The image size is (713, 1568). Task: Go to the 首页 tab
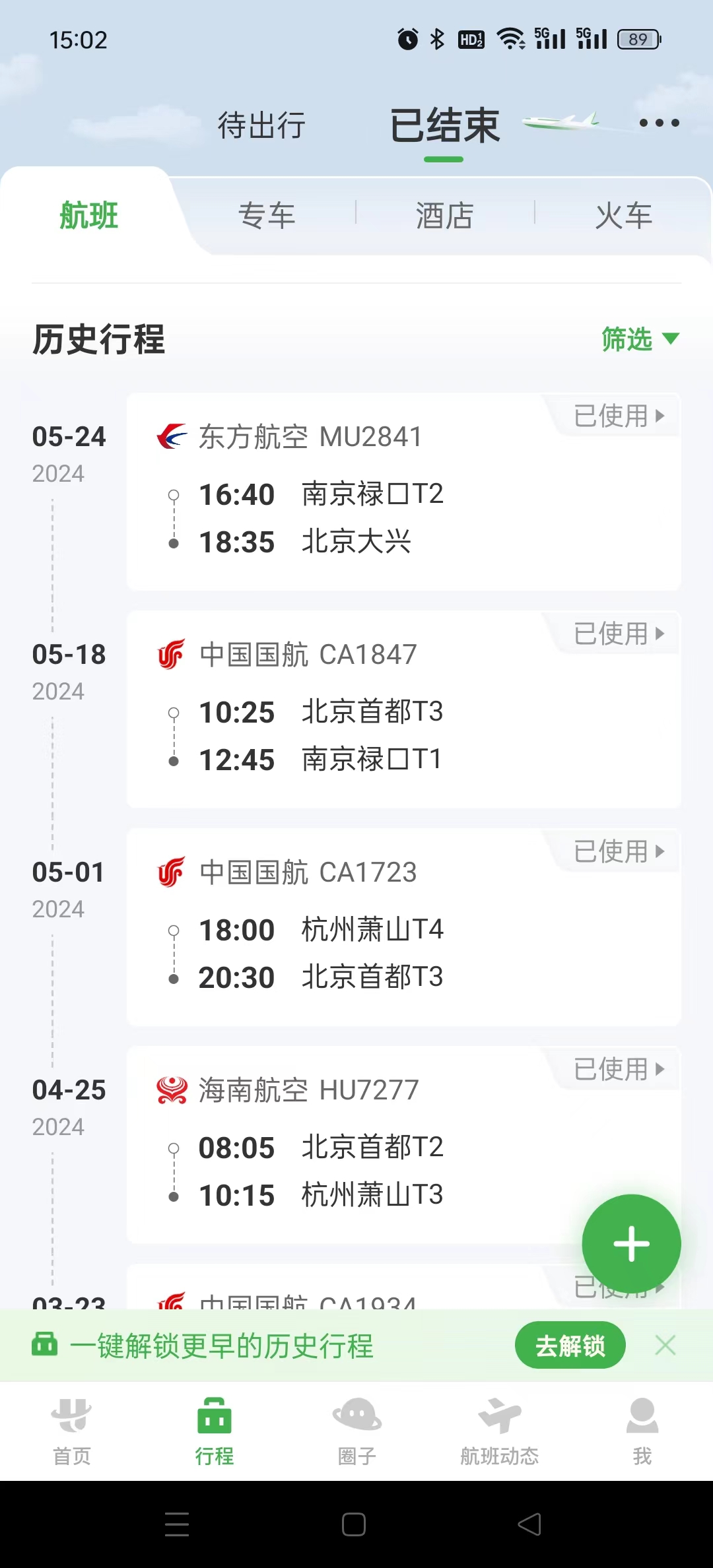click(x=71, y=1429)
